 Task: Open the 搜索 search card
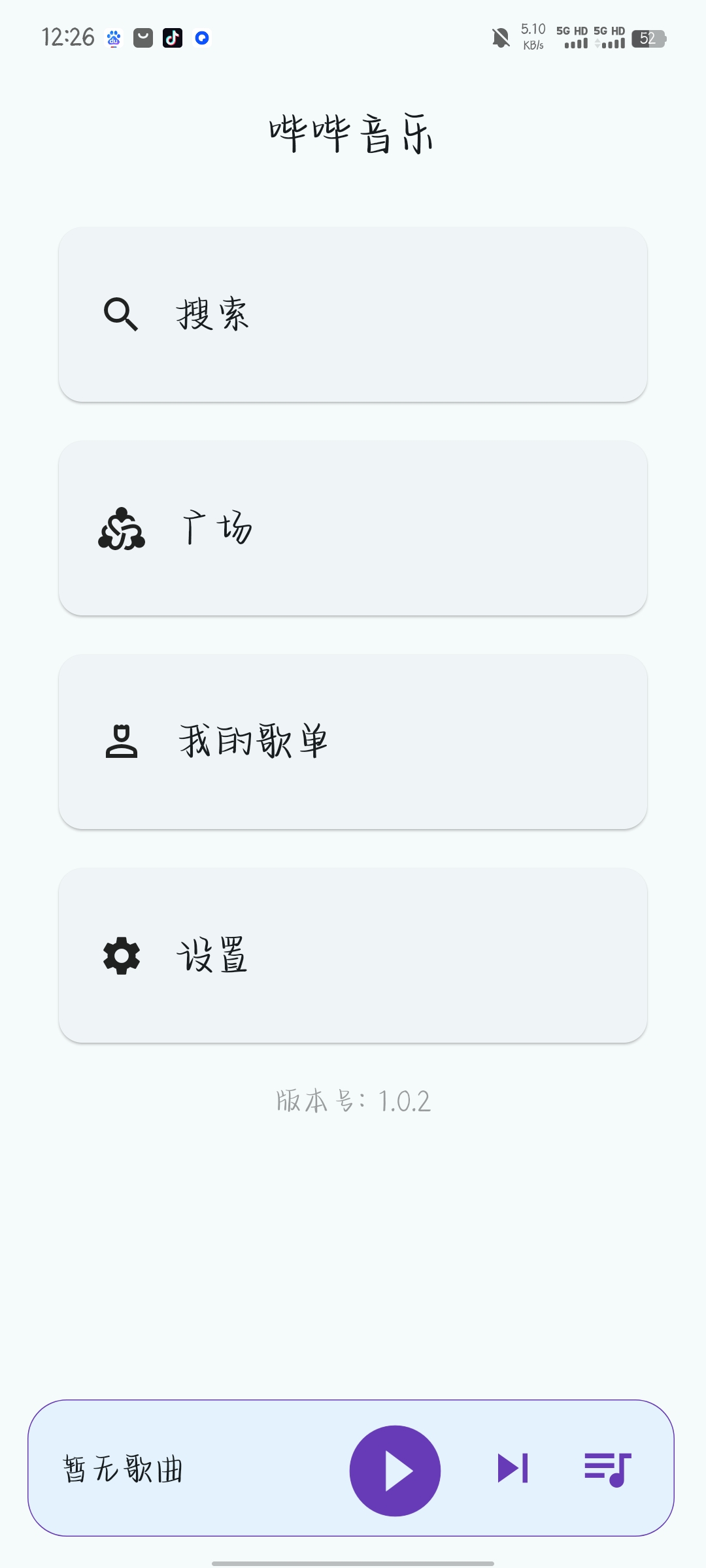tap(353, 314)
